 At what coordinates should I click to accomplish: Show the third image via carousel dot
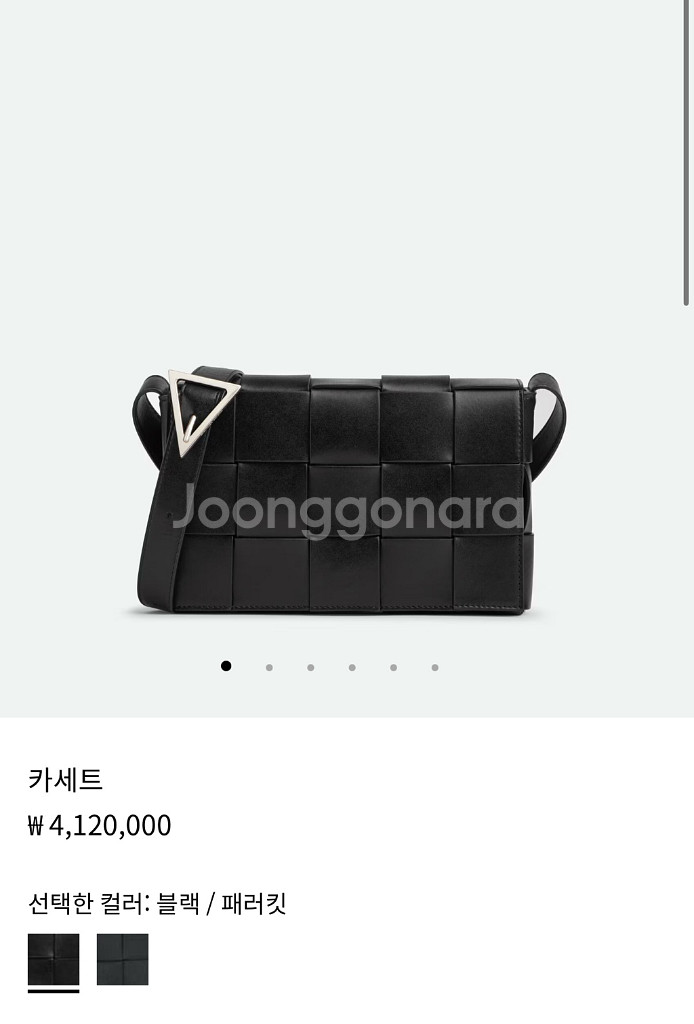(311, 667)
